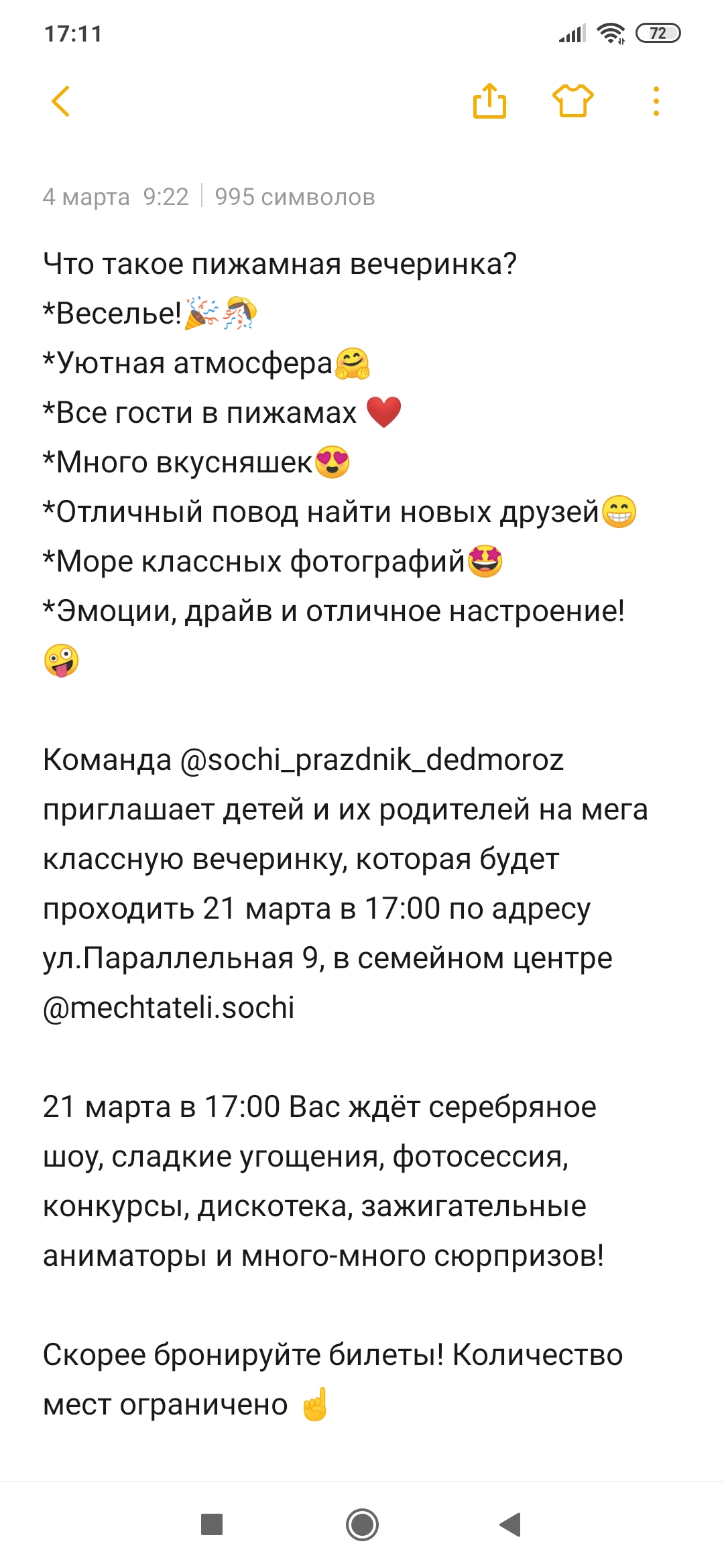Open recent apps with the square button
724x1568 pixels.
point(212,1524)
